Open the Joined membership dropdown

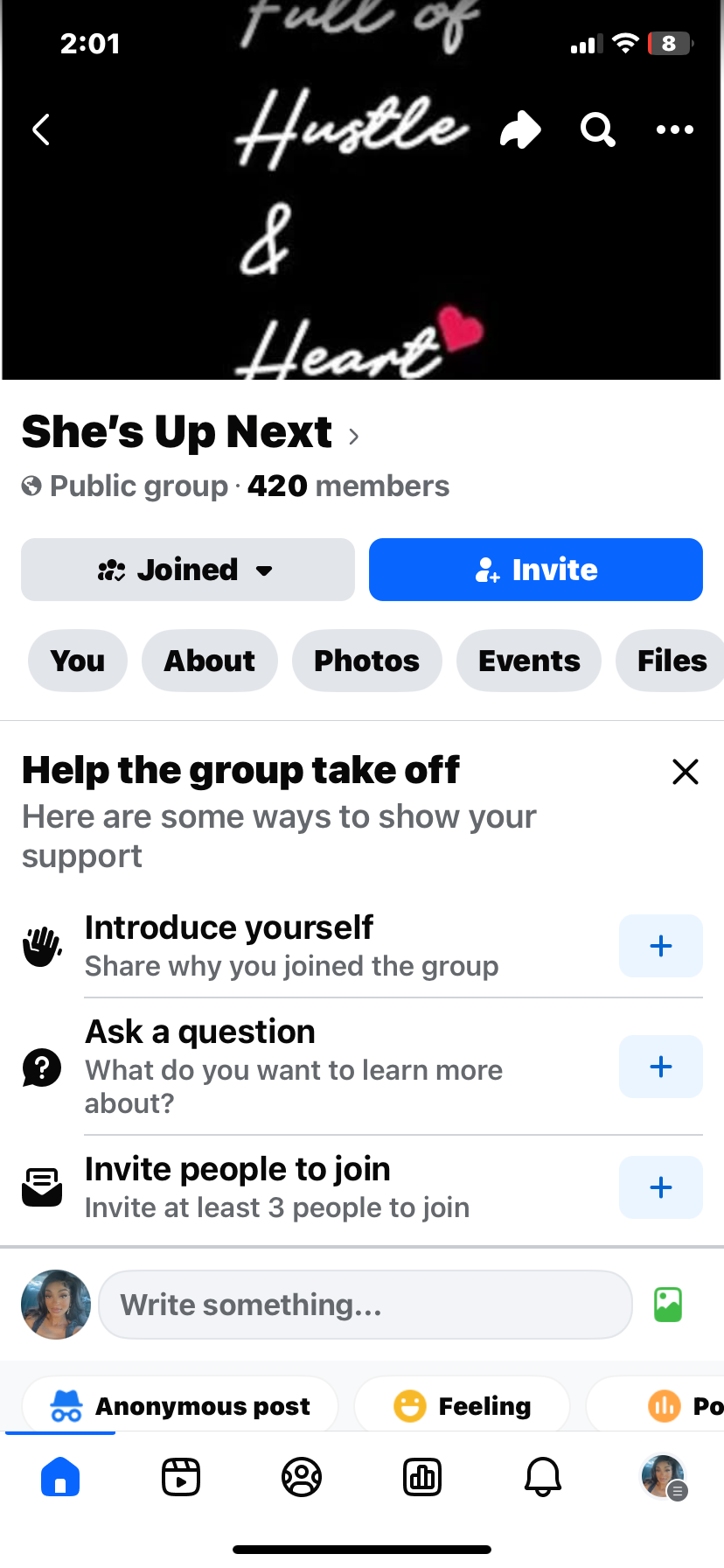(x=187, y=570)
